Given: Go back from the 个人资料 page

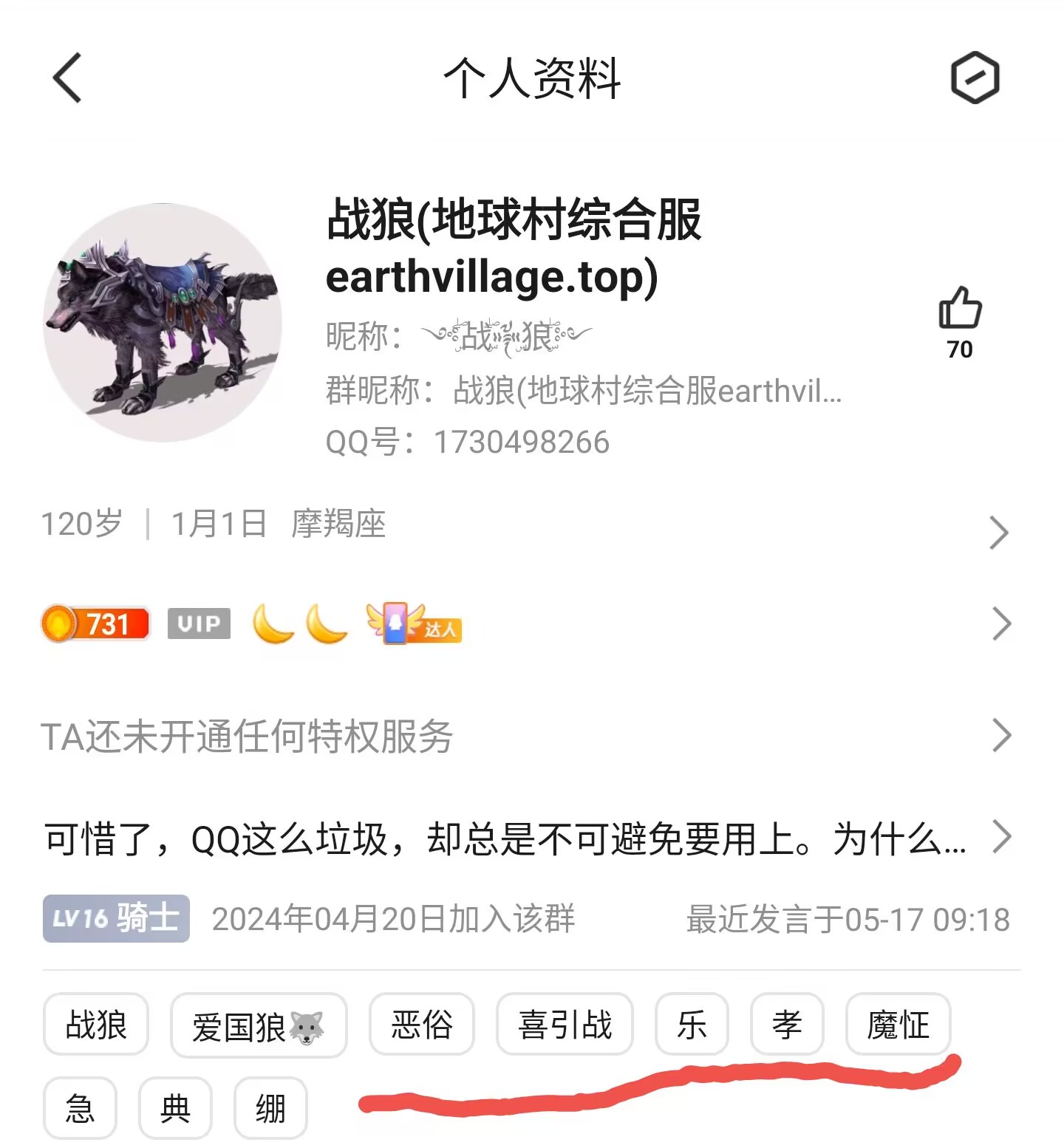Looking at the screenshot, I should pyautogui.click(x=67, y=78).
